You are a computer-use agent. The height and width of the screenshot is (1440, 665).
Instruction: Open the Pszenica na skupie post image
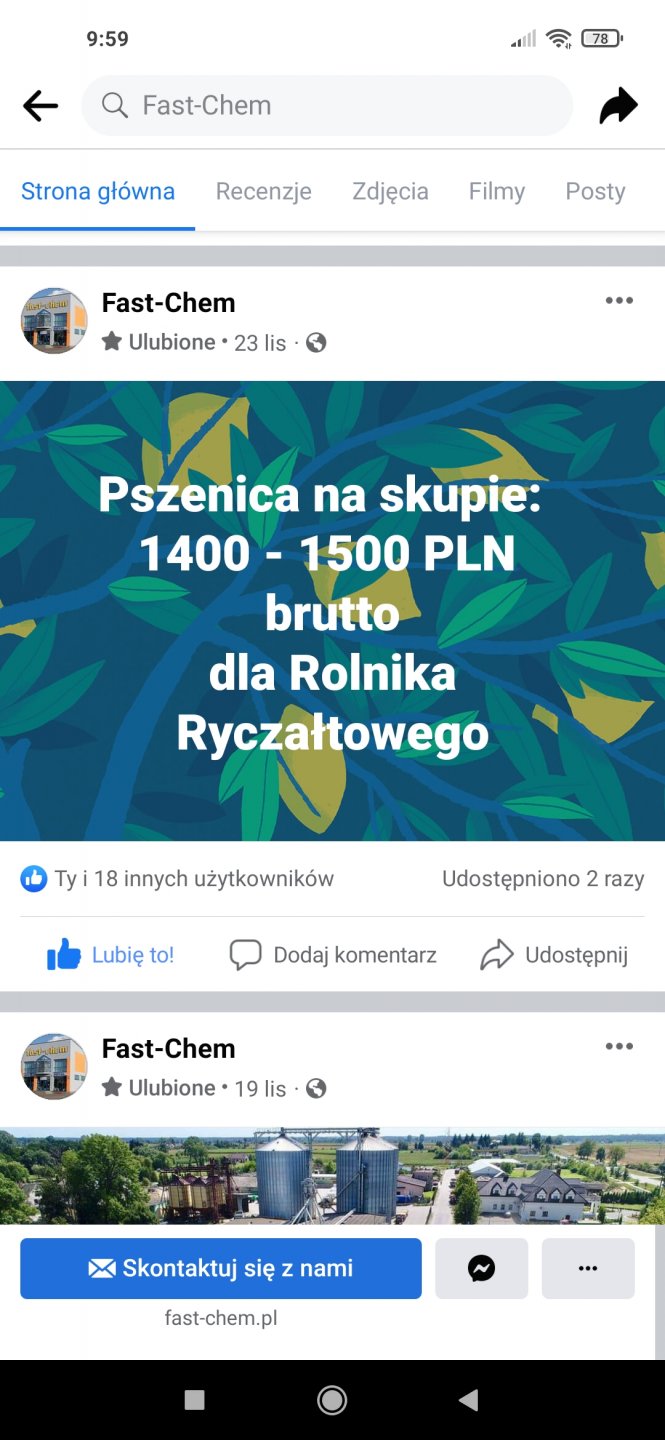[332, 610]
